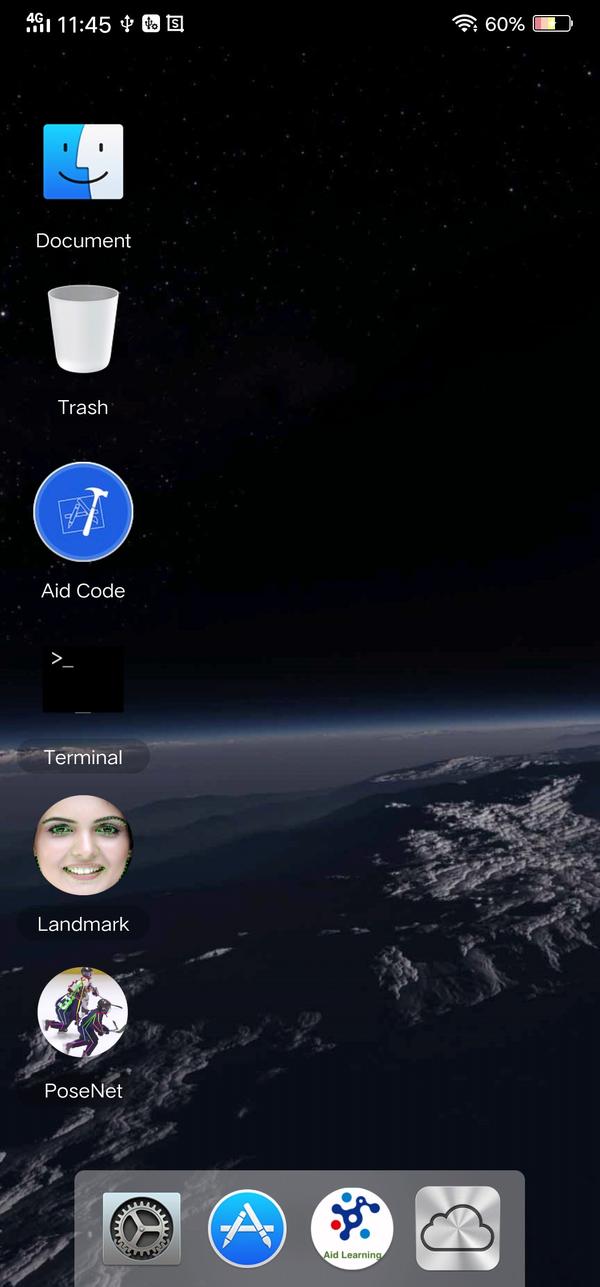Open the Terminal app
Image resolution: width=600 pixels, height=1287 pixels.
point(83,679)
